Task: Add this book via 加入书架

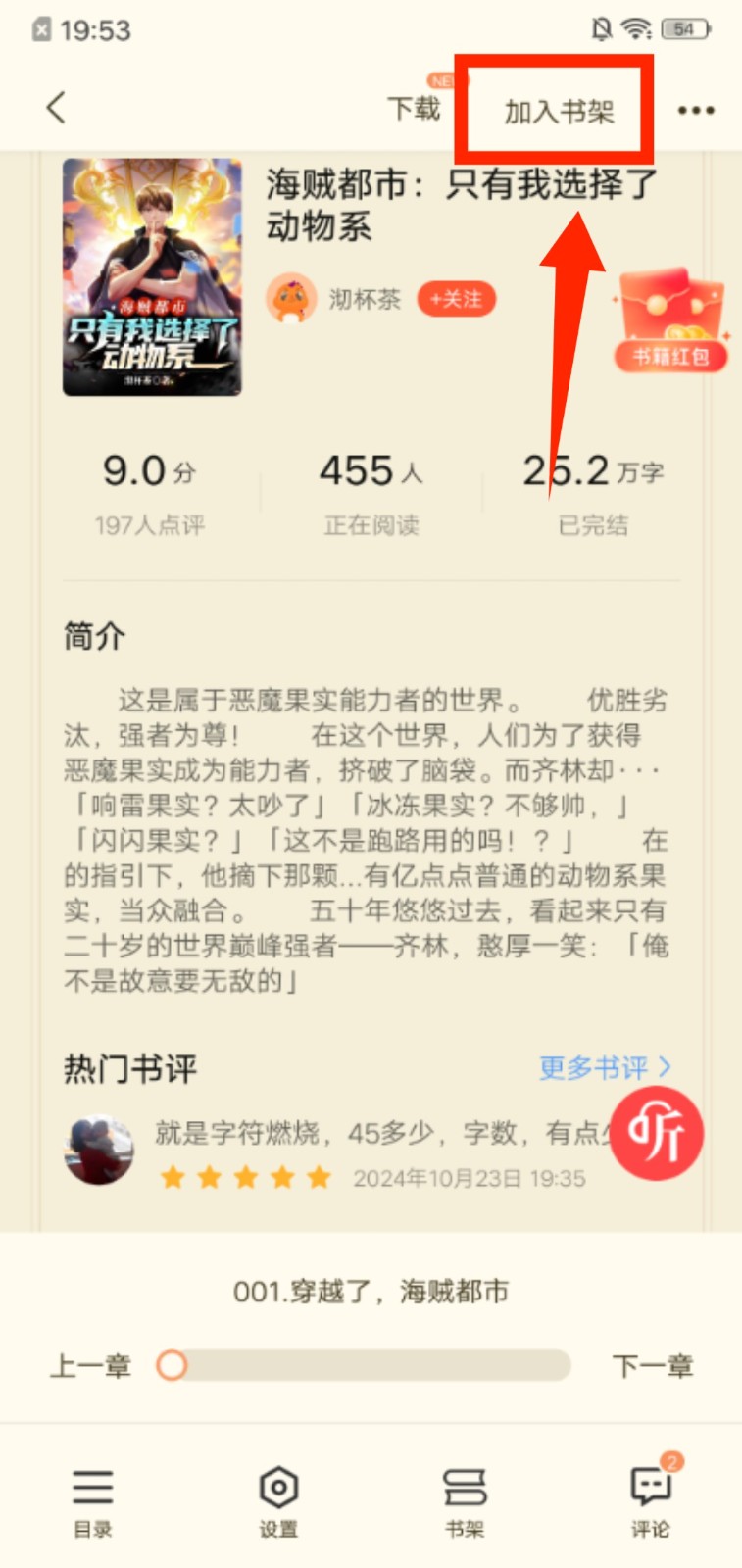Action: pyautogui.click(x=559, y=112)
